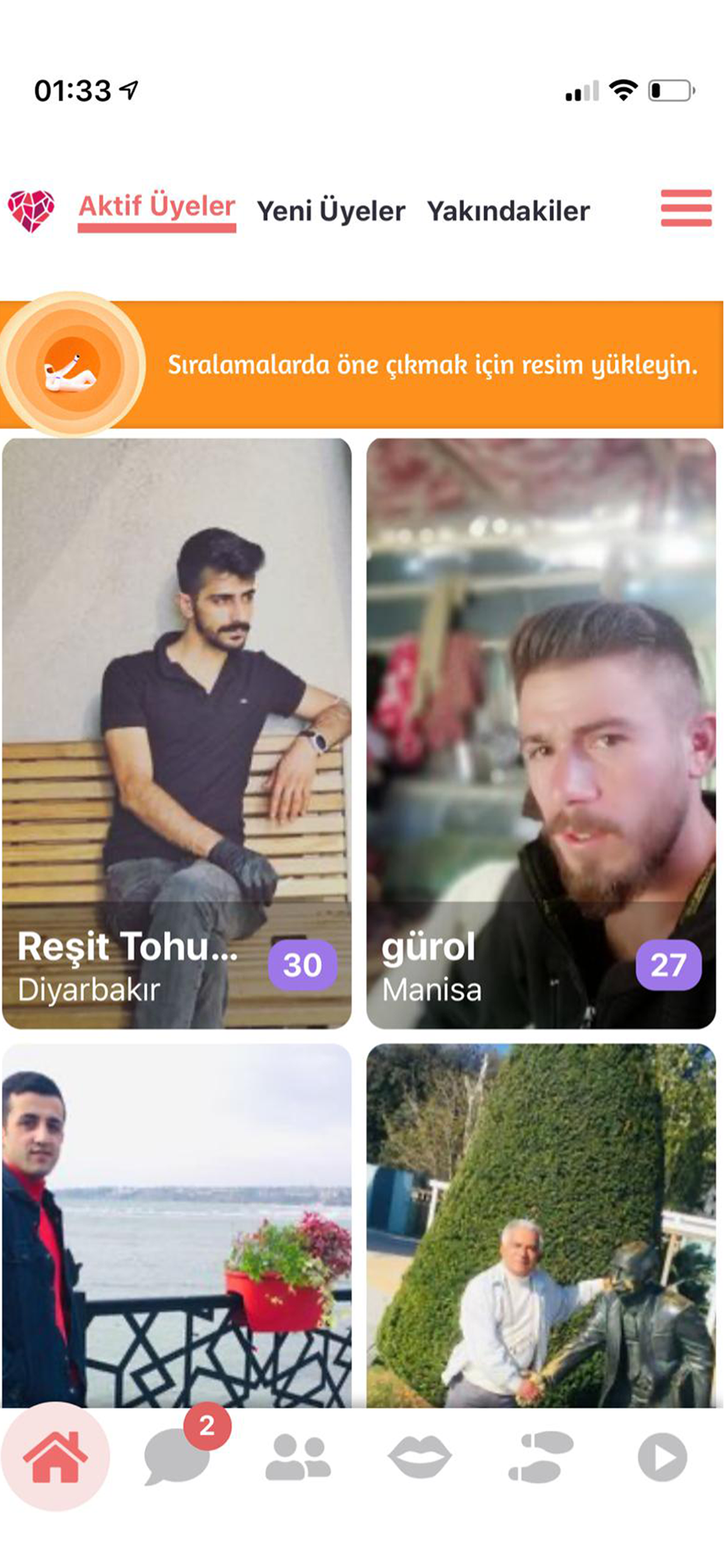Screen dimensions: 724x1568
Task: View gürol's profile from Manisa
Action: click(540, 733)
